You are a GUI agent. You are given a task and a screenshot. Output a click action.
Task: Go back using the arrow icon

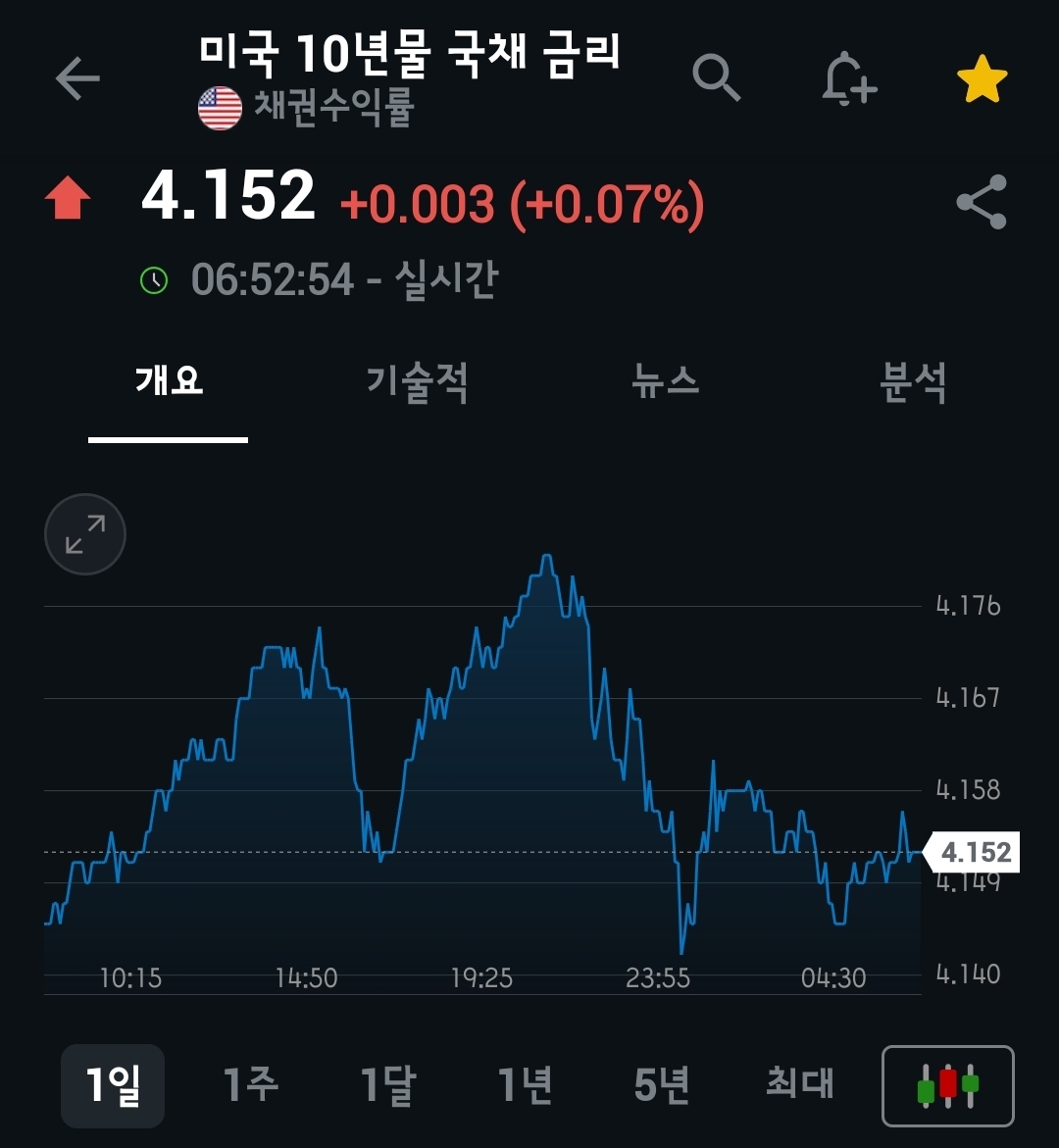[78, 78]
